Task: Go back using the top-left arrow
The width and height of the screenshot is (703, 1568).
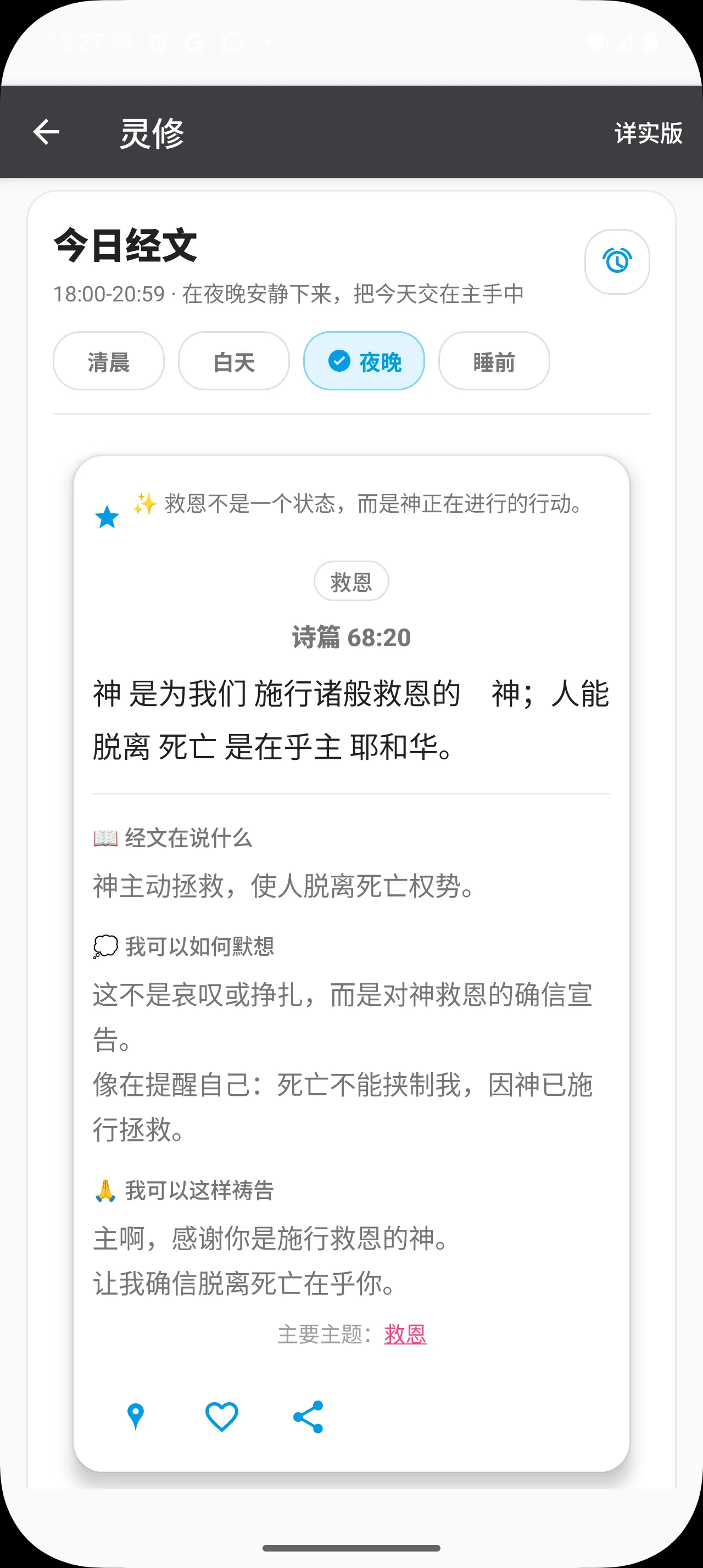Action: 46,132
